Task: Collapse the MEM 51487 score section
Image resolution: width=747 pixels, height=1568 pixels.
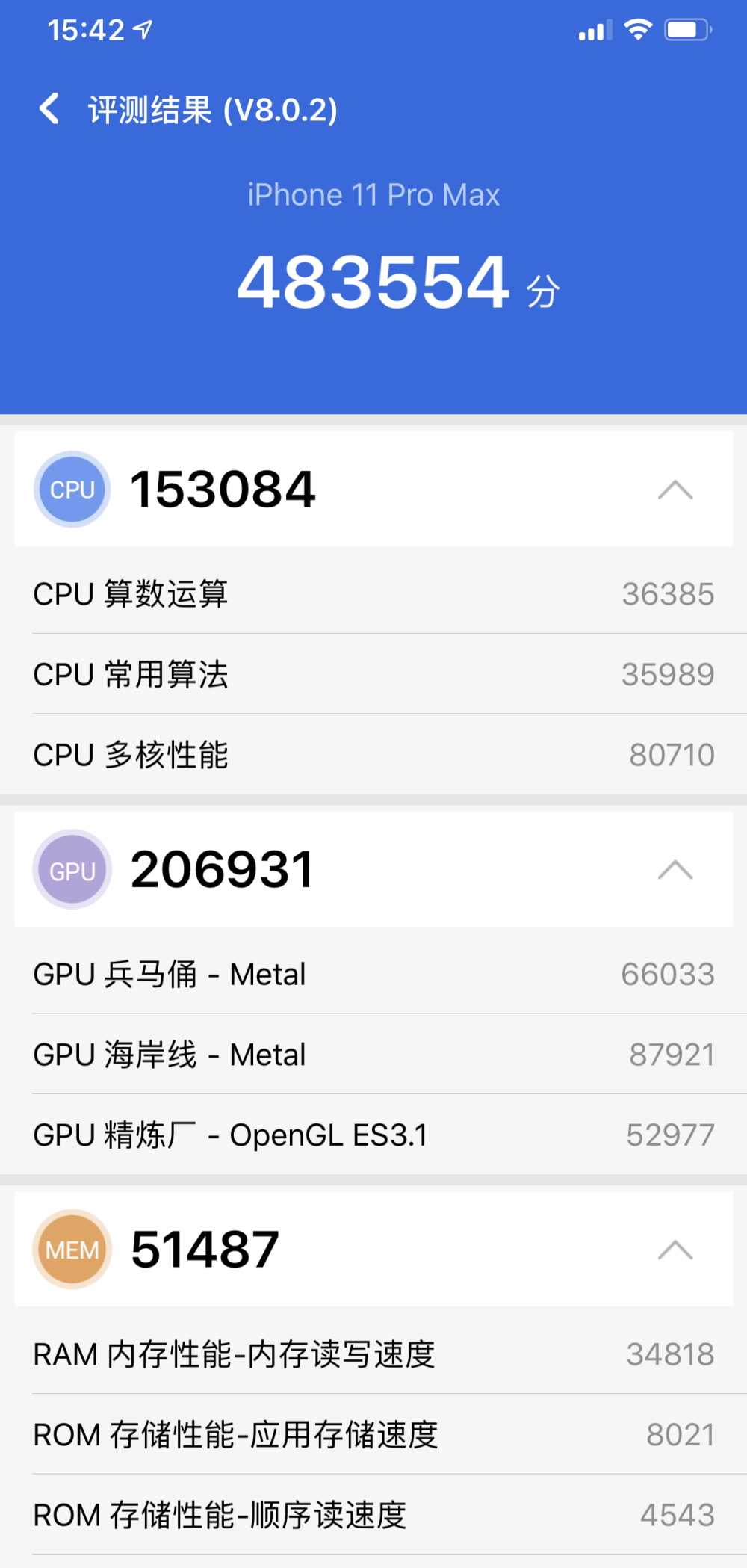Action: pos(675,1250)
